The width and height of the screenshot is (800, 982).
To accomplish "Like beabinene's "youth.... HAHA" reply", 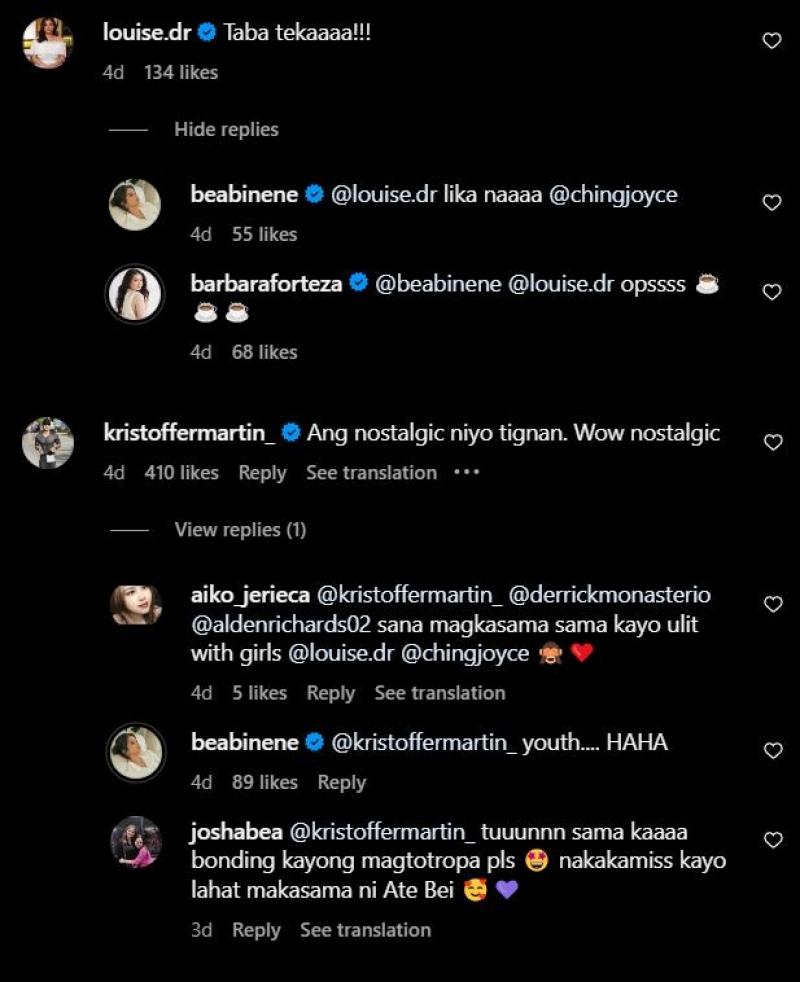I will point(771,751).
